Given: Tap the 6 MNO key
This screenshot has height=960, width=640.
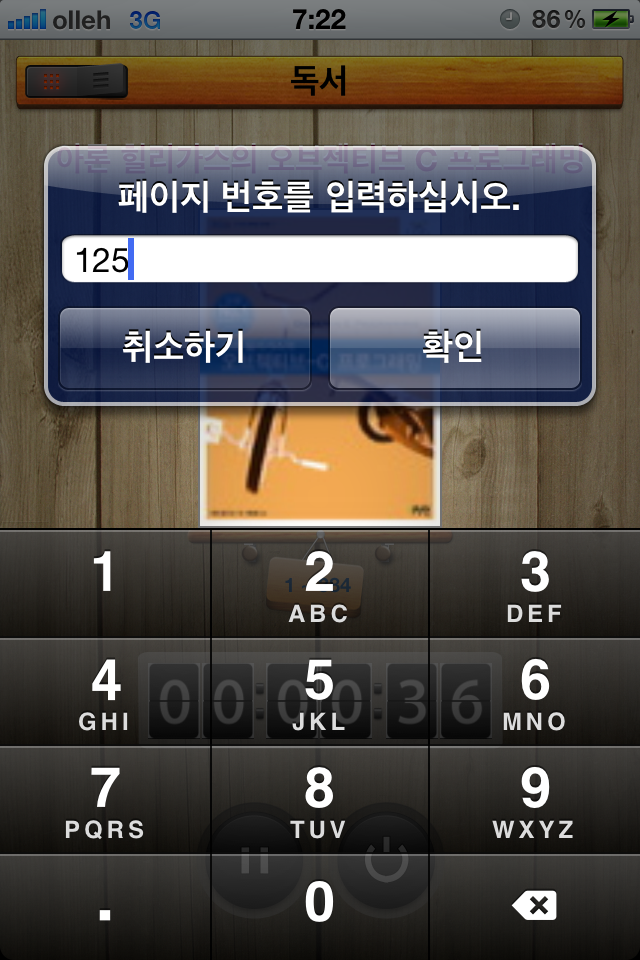Looking at the screenshot, I should pos(534,692).
